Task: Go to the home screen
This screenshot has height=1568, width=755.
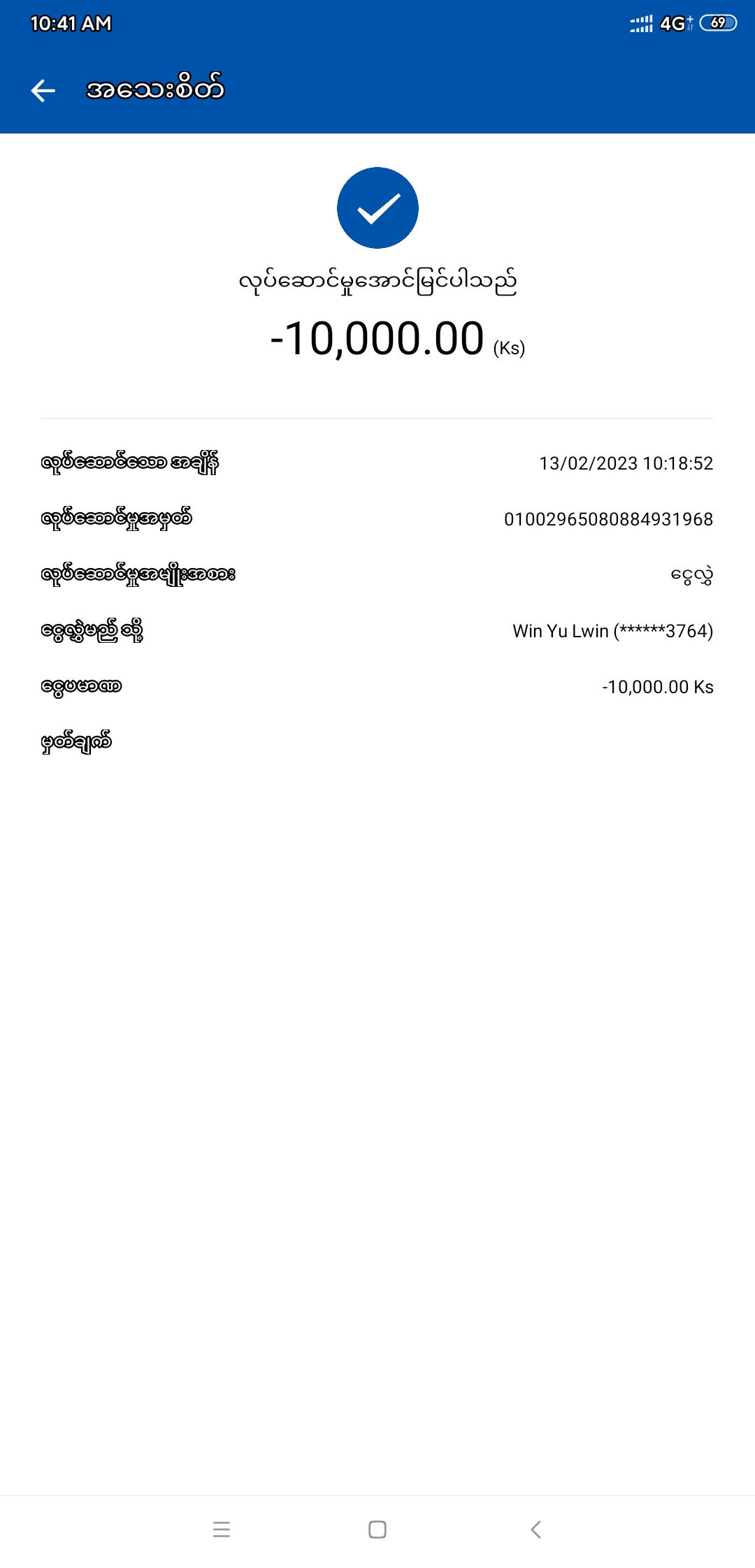Action: pos(377,1530)
